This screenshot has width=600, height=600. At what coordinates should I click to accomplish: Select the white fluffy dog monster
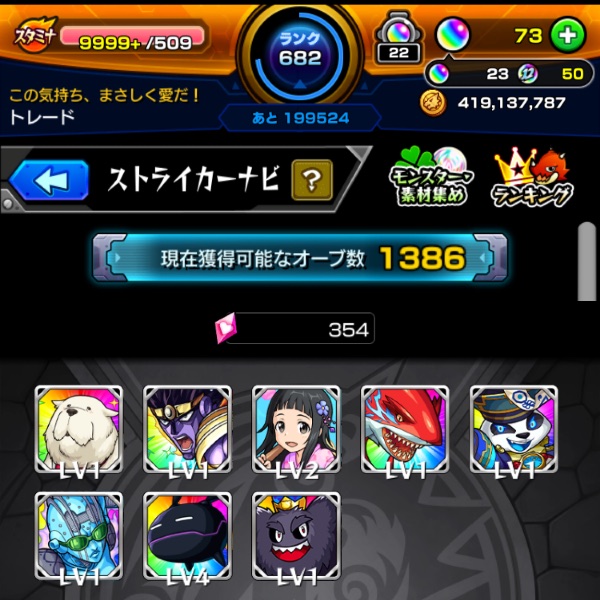coord(79,429)
